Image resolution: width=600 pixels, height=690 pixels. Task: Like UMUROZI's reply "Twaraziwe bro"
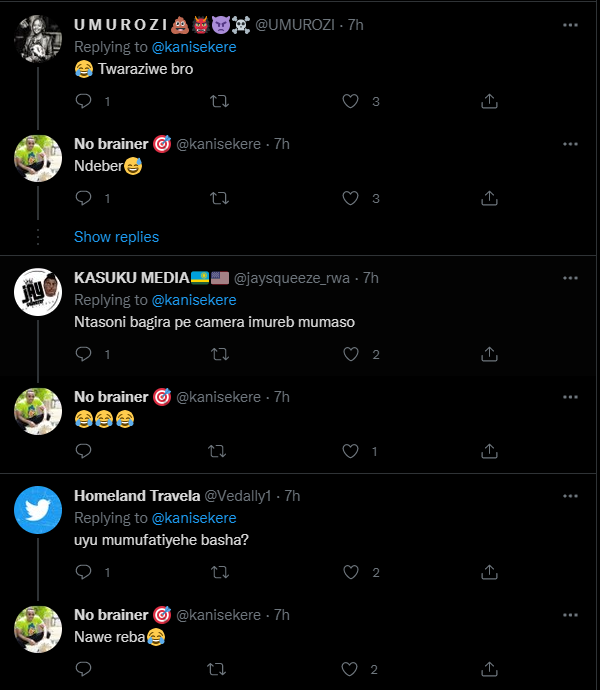[x=350, y=101]
